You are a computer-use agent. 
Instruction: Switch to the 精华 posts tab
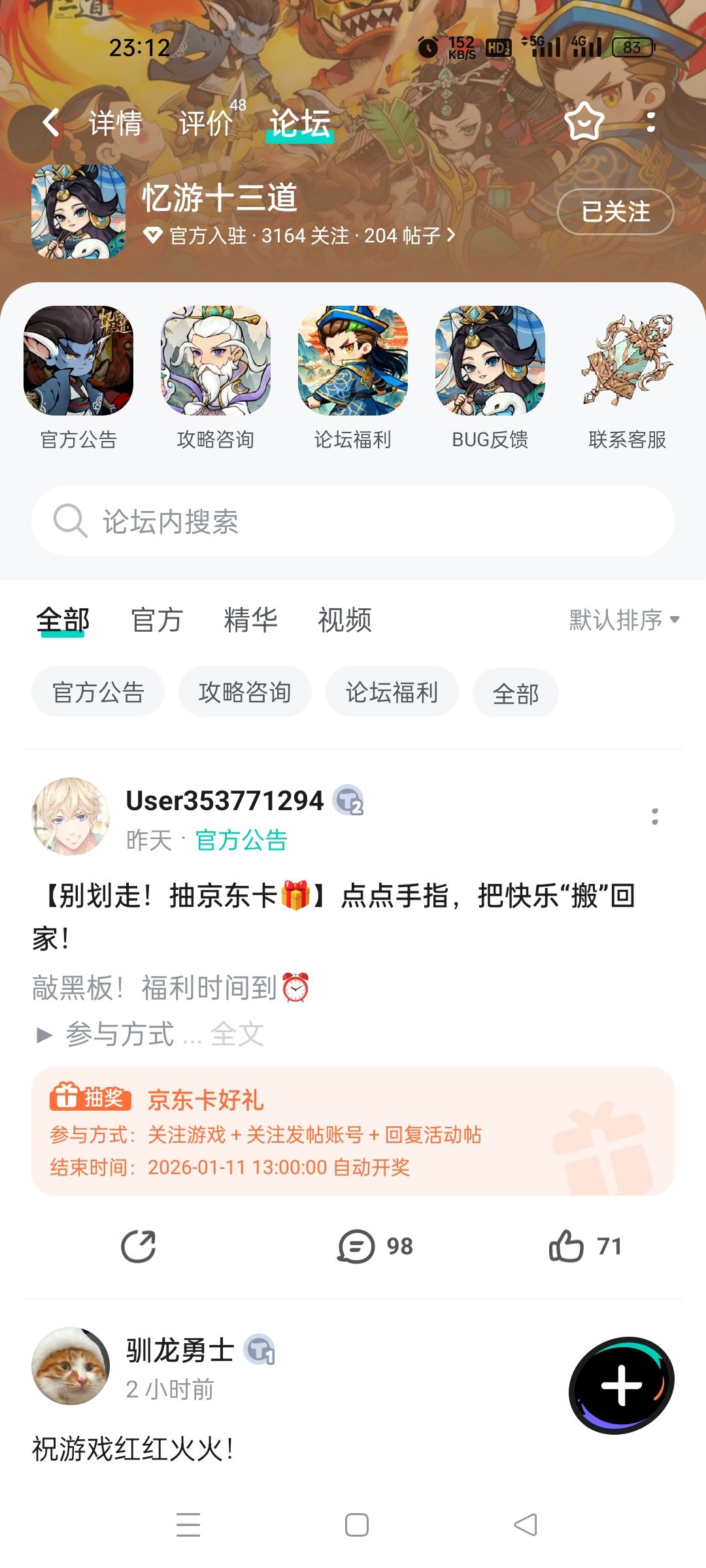[250, 619]
